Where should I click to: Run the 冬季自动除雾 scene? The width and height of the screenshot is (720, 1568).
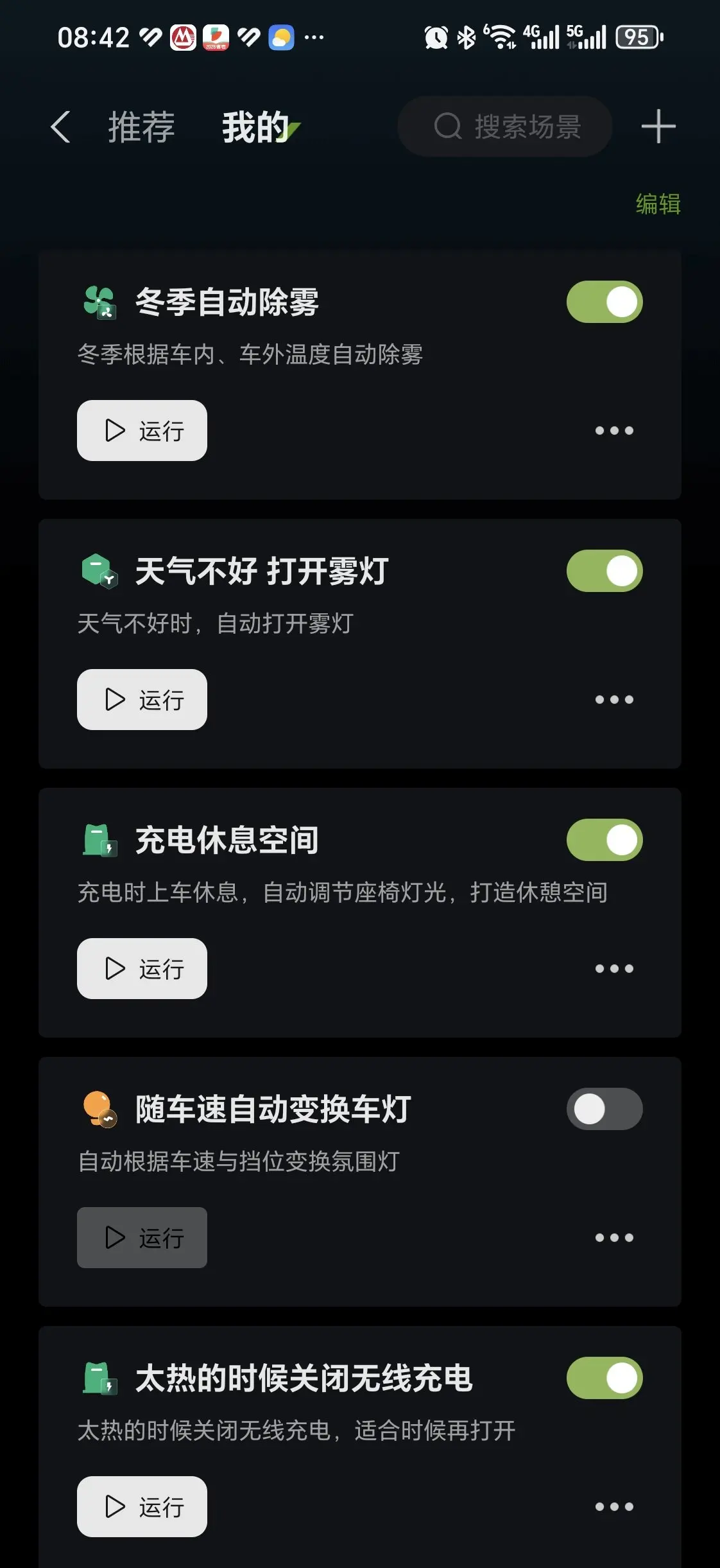pos(142,430)
